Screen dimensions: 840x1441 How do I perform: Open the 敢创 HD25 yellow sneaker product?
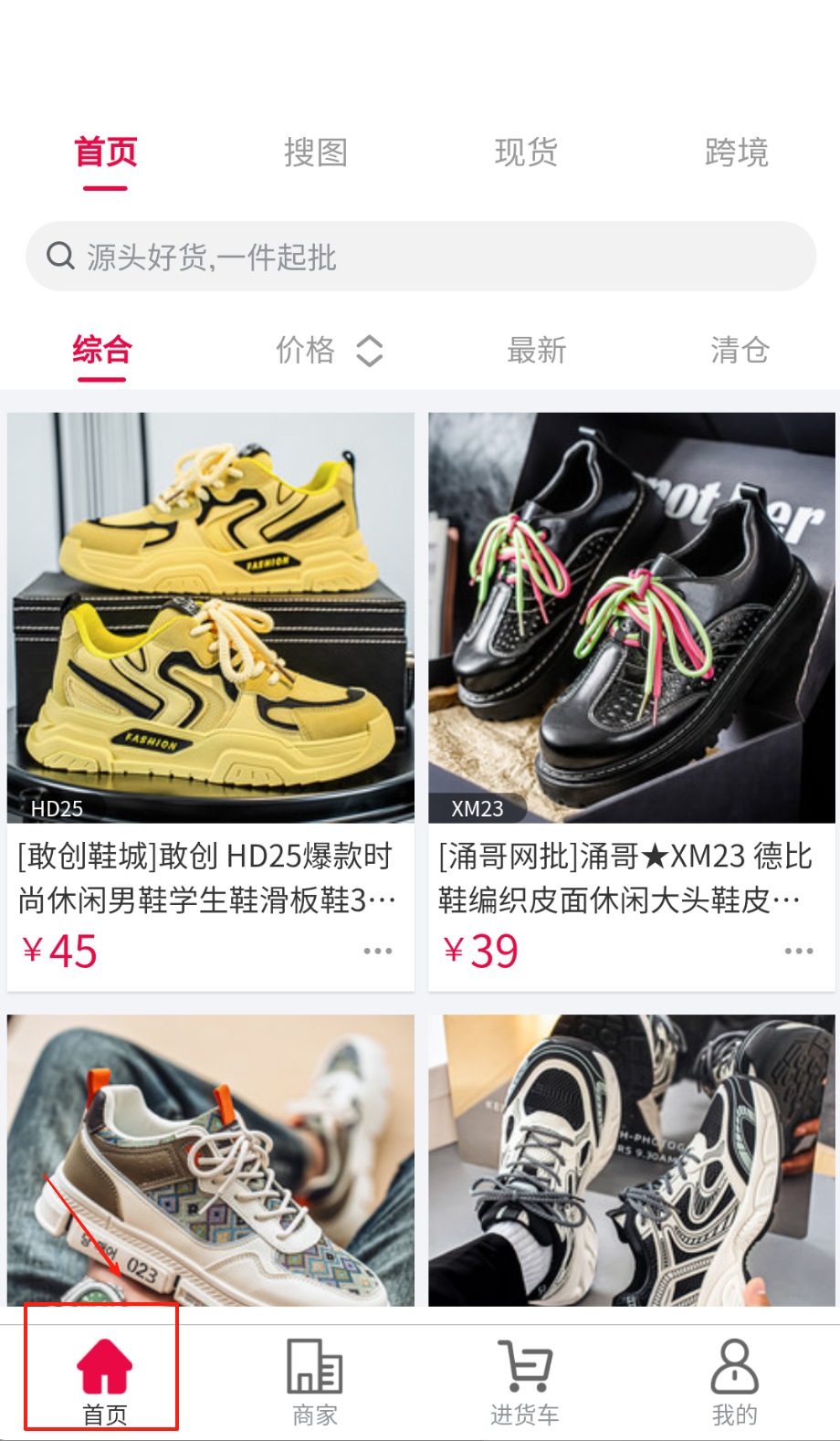click(x=211, y=617)
